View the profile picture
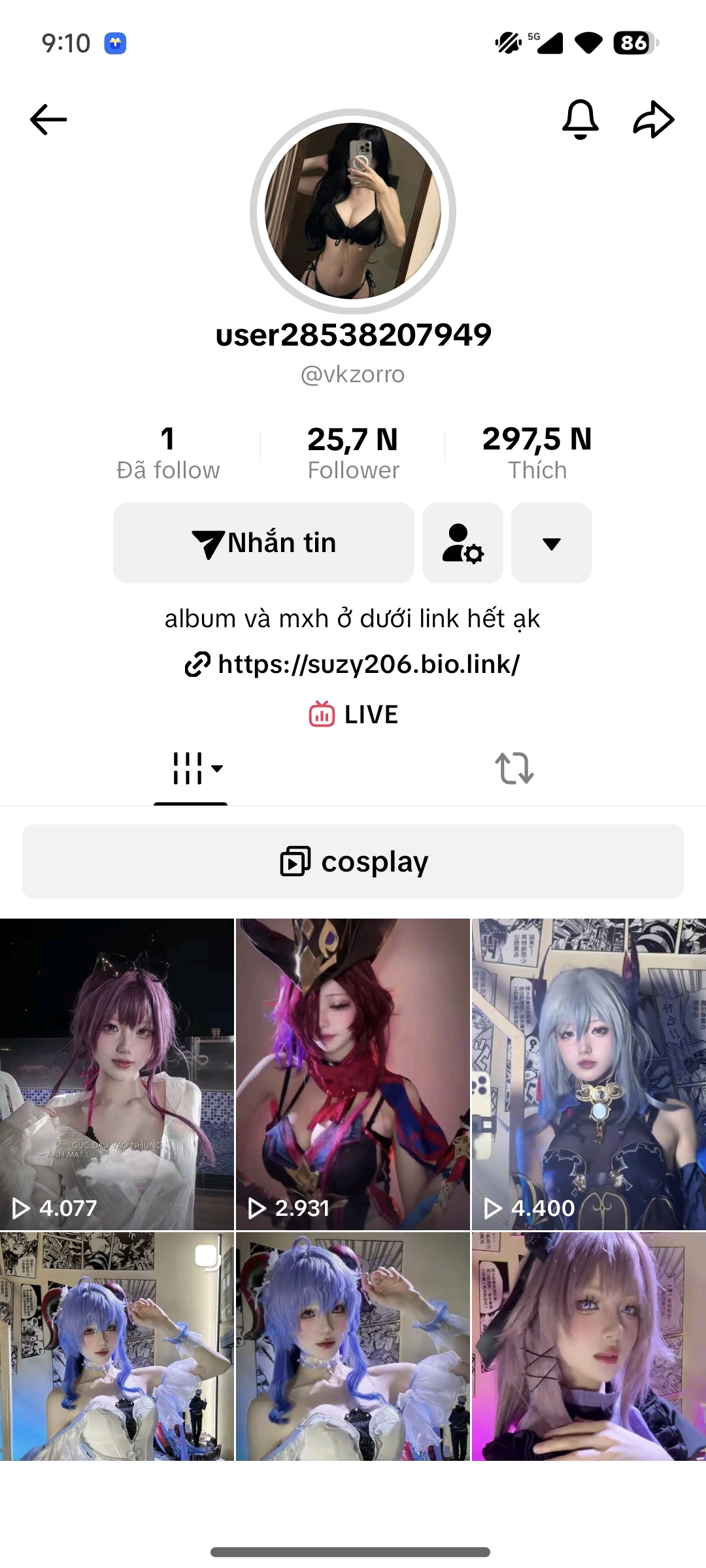Image resolution: width=706 pixels, height=1568 pixels. [x=353, y=211]
